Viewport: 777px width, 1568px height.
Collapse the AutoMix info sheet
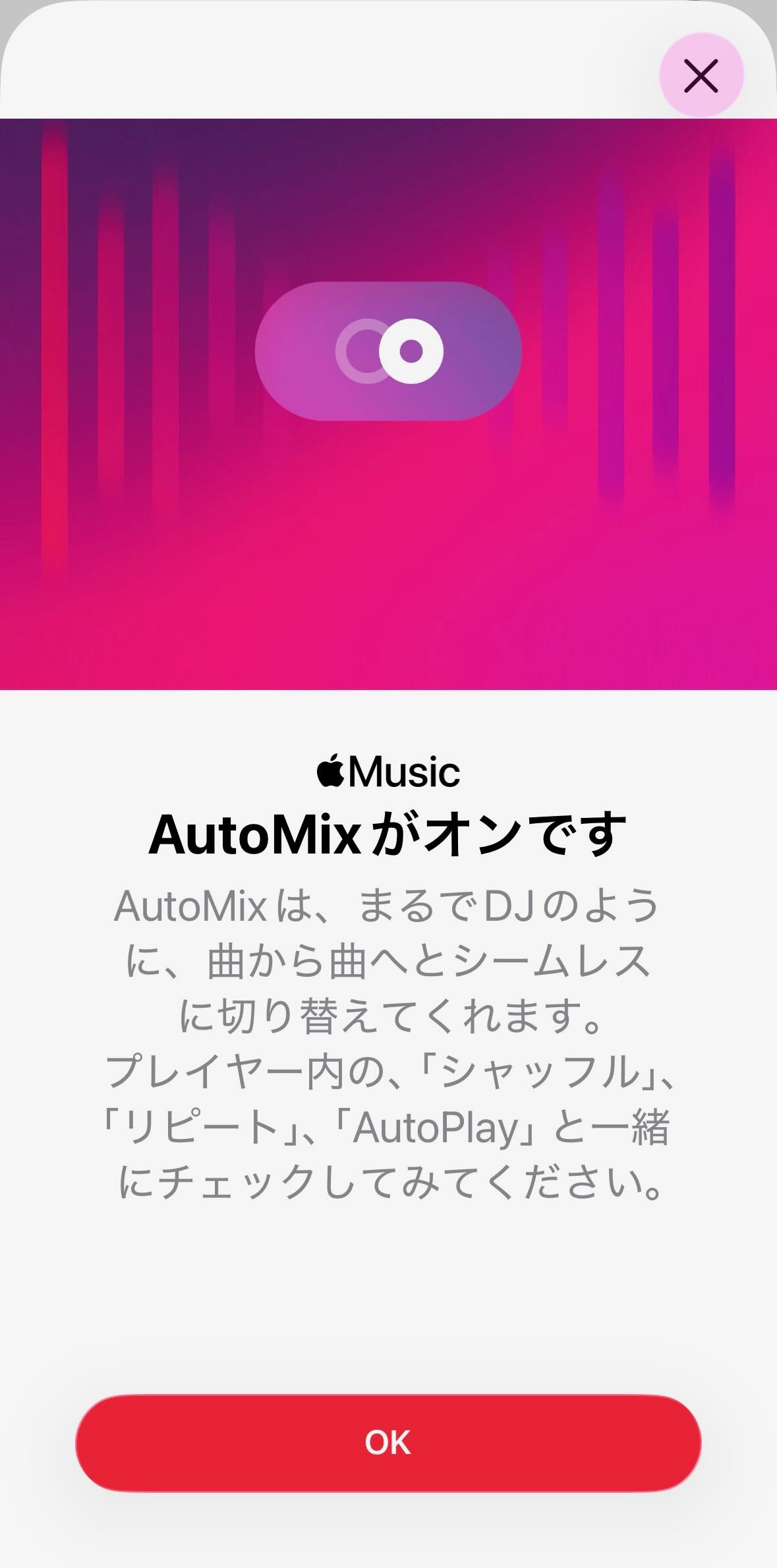click(x=702, y=76)
